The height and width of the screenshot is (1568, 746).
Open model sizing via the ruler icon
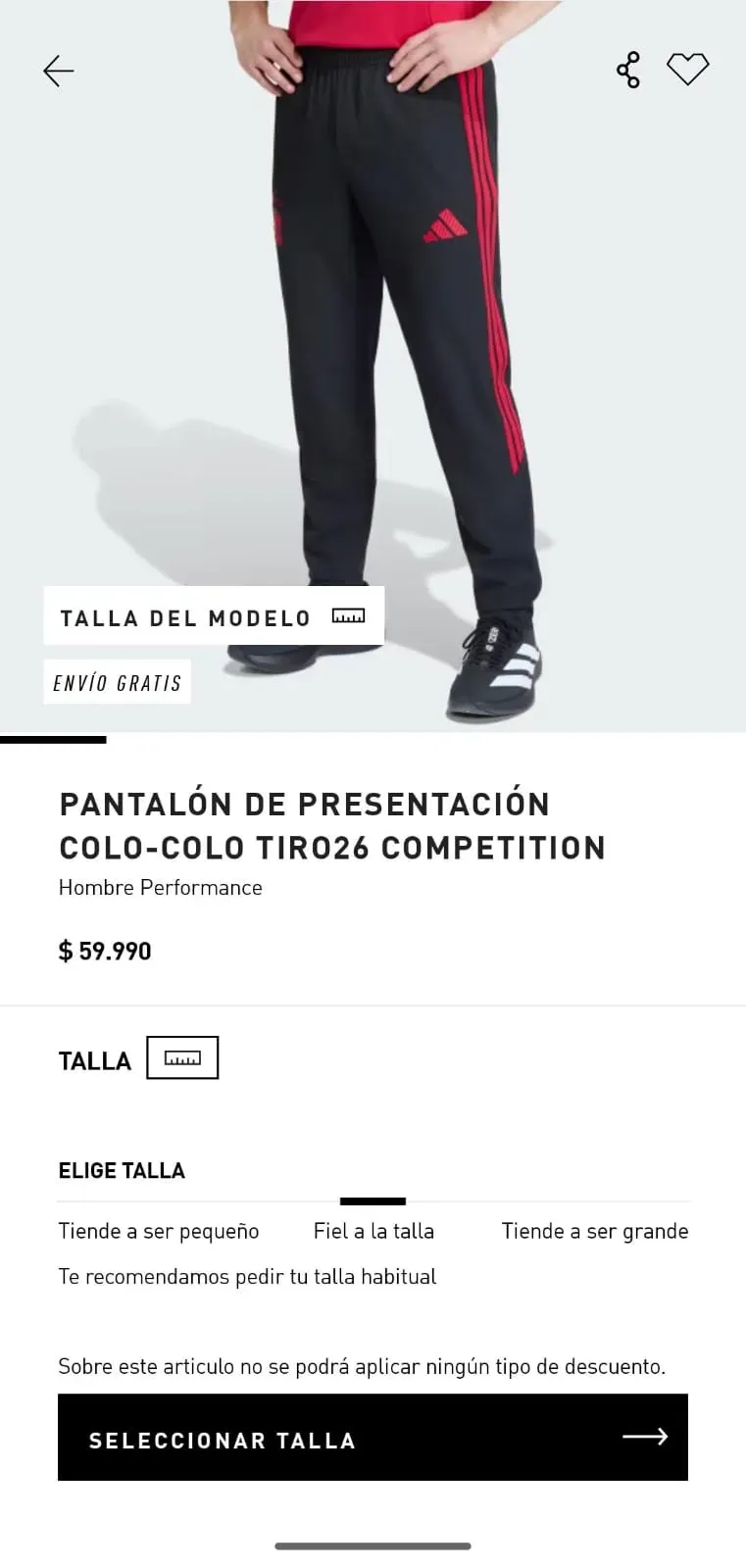346,616
